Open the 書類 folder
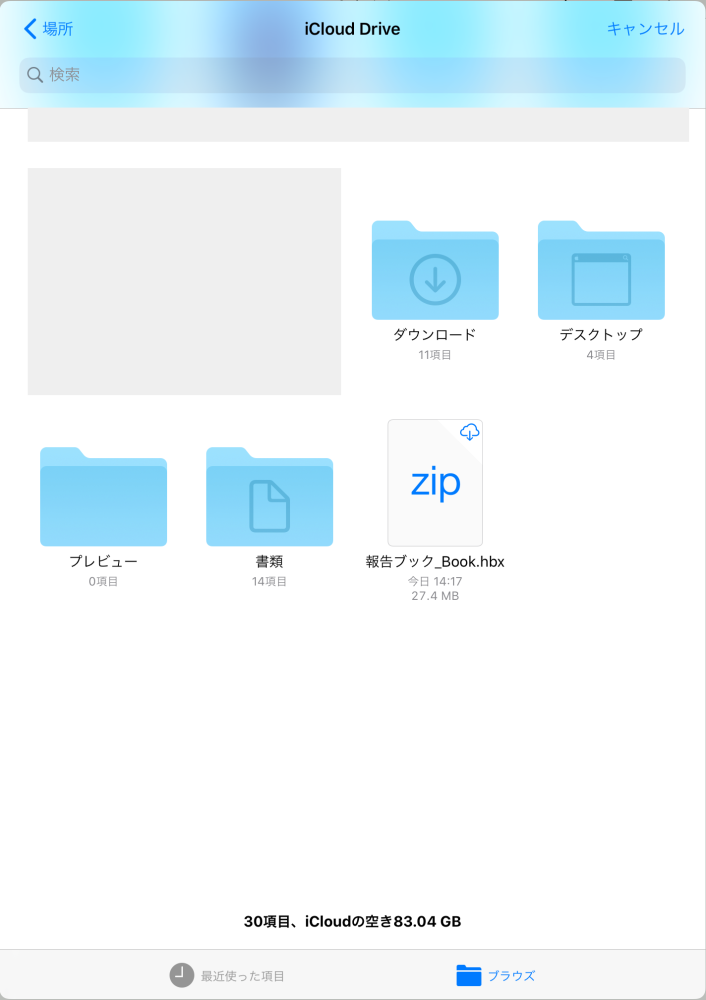Viewport: 706px width, 1000px height. point(269,498)
